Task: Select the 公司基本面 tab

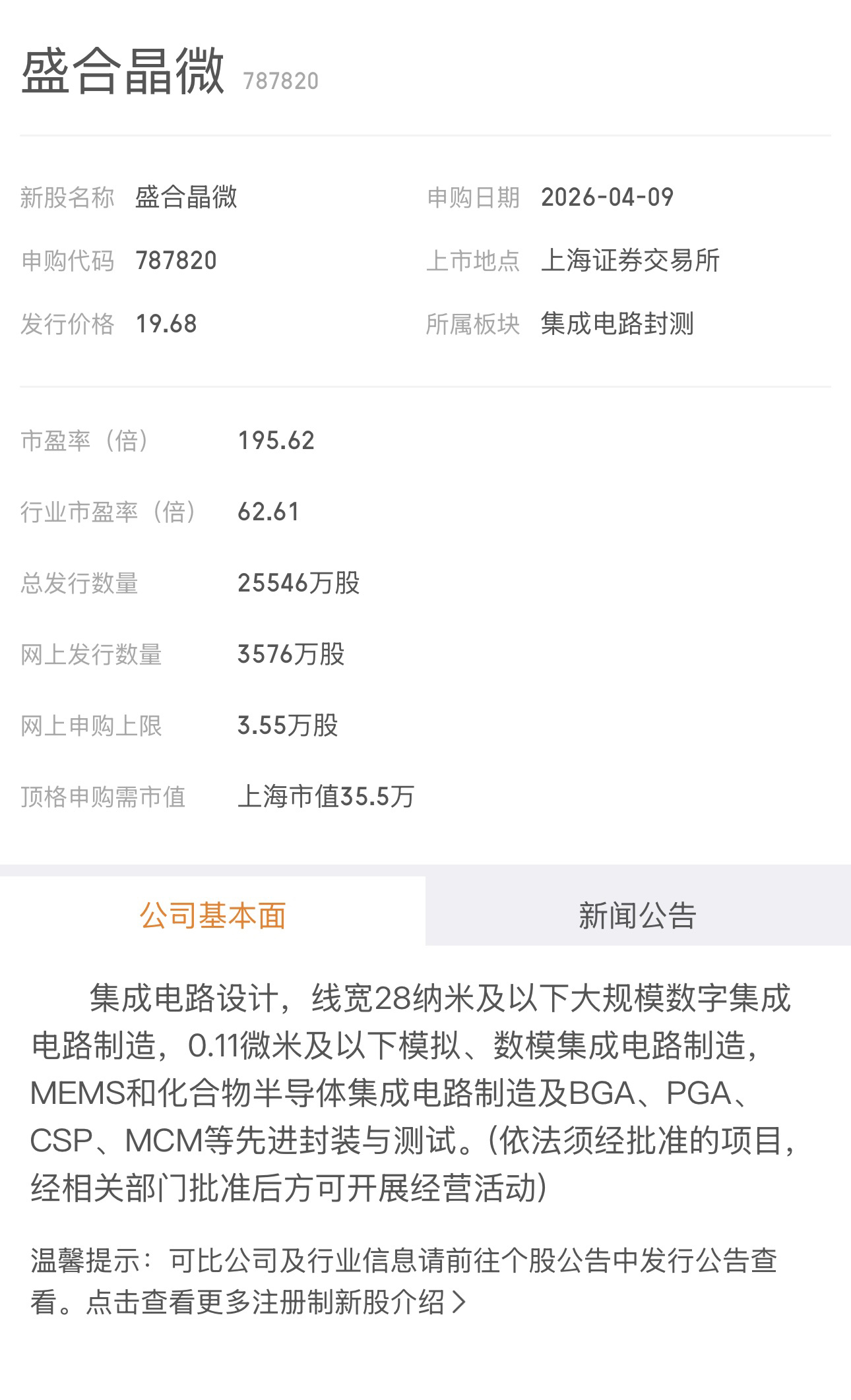Action: point(212,915)
